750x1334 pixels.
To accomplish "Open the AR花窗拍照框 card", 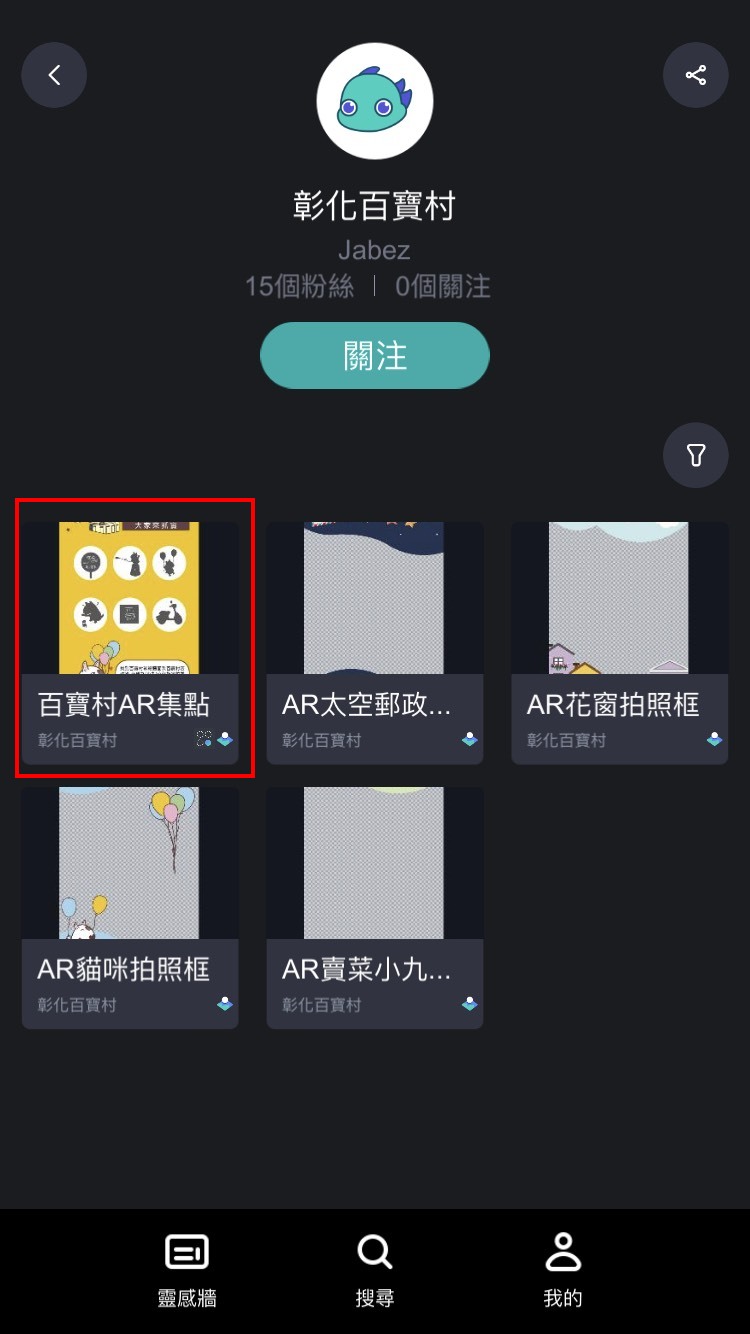I will [x=619, y=642].
